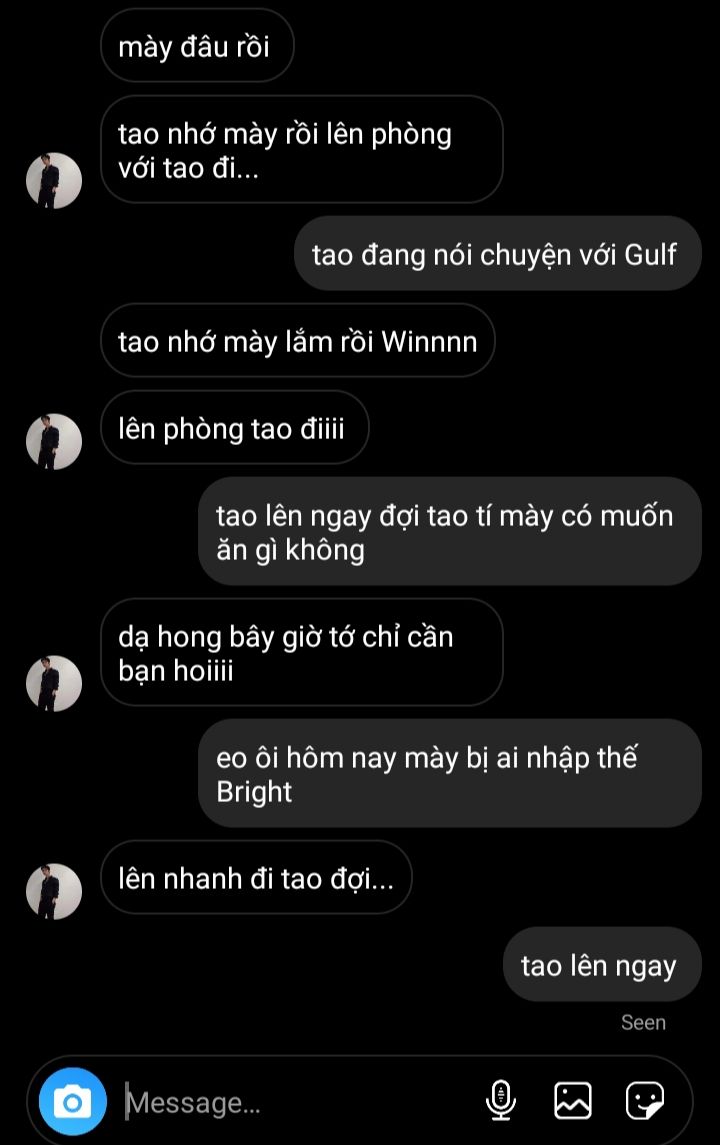Record a voice message with microphone
This screenshot has width=720, height=1145.
coord(500,1101)
